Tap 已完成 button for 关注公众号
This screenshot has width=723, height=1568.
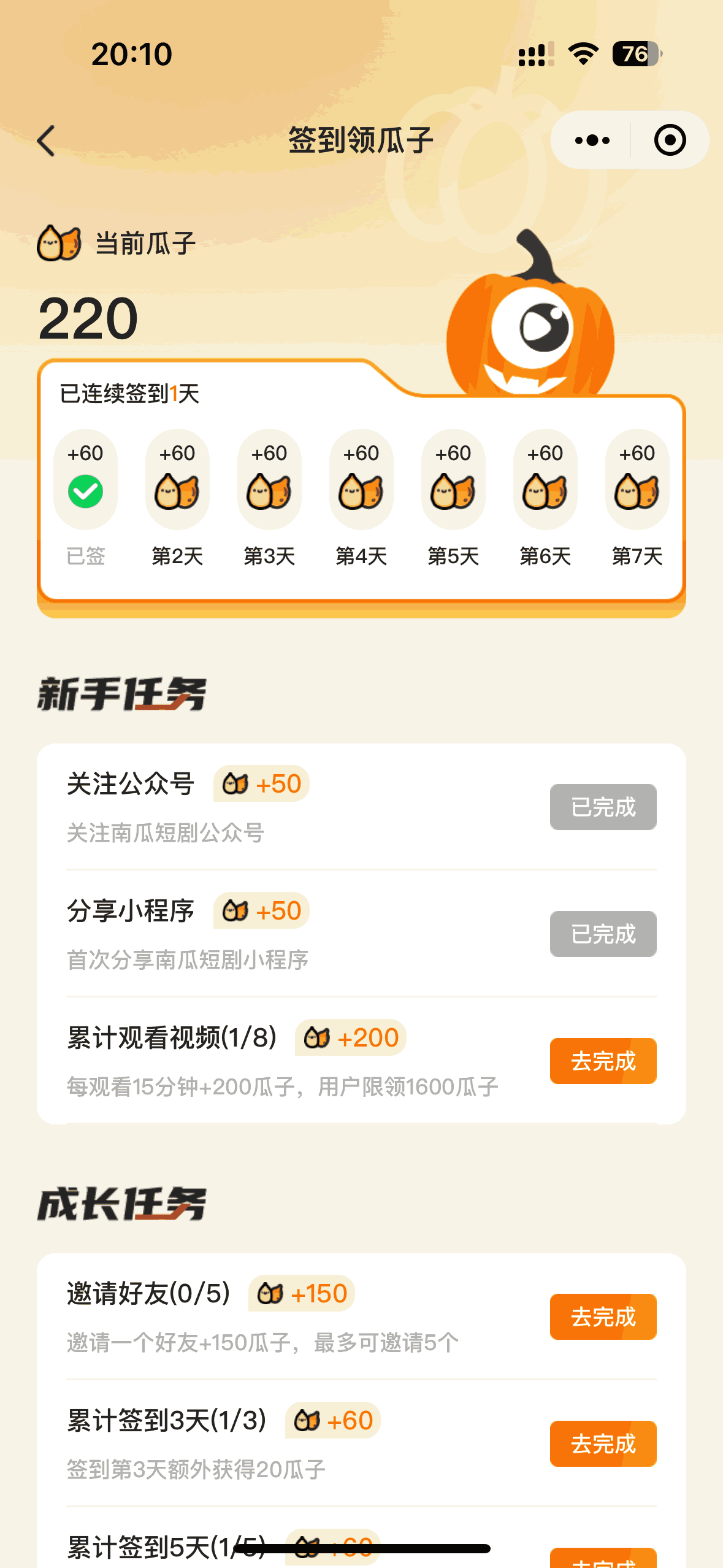[602, 807]
